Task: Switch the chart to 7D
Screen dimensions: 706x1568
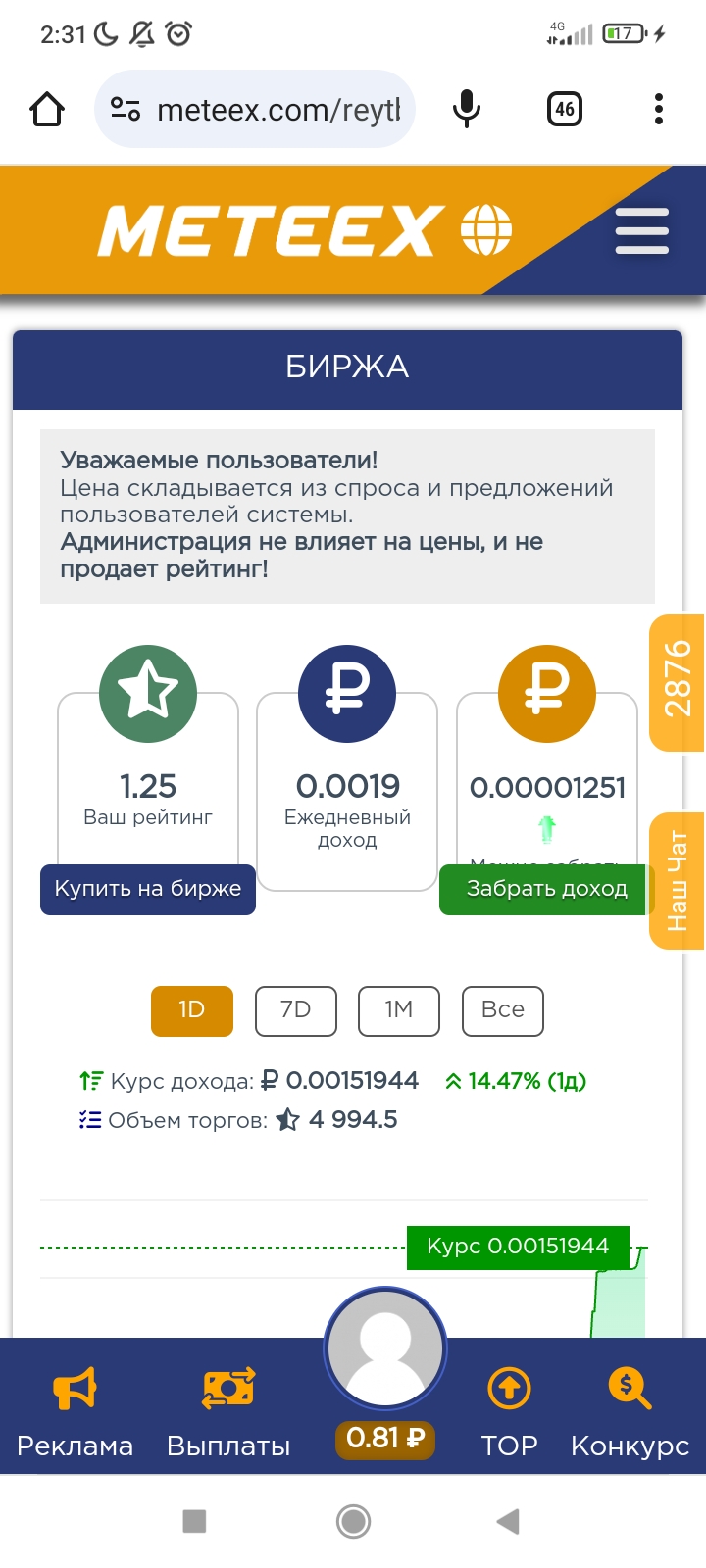Action: click(x=296, y=1010)
